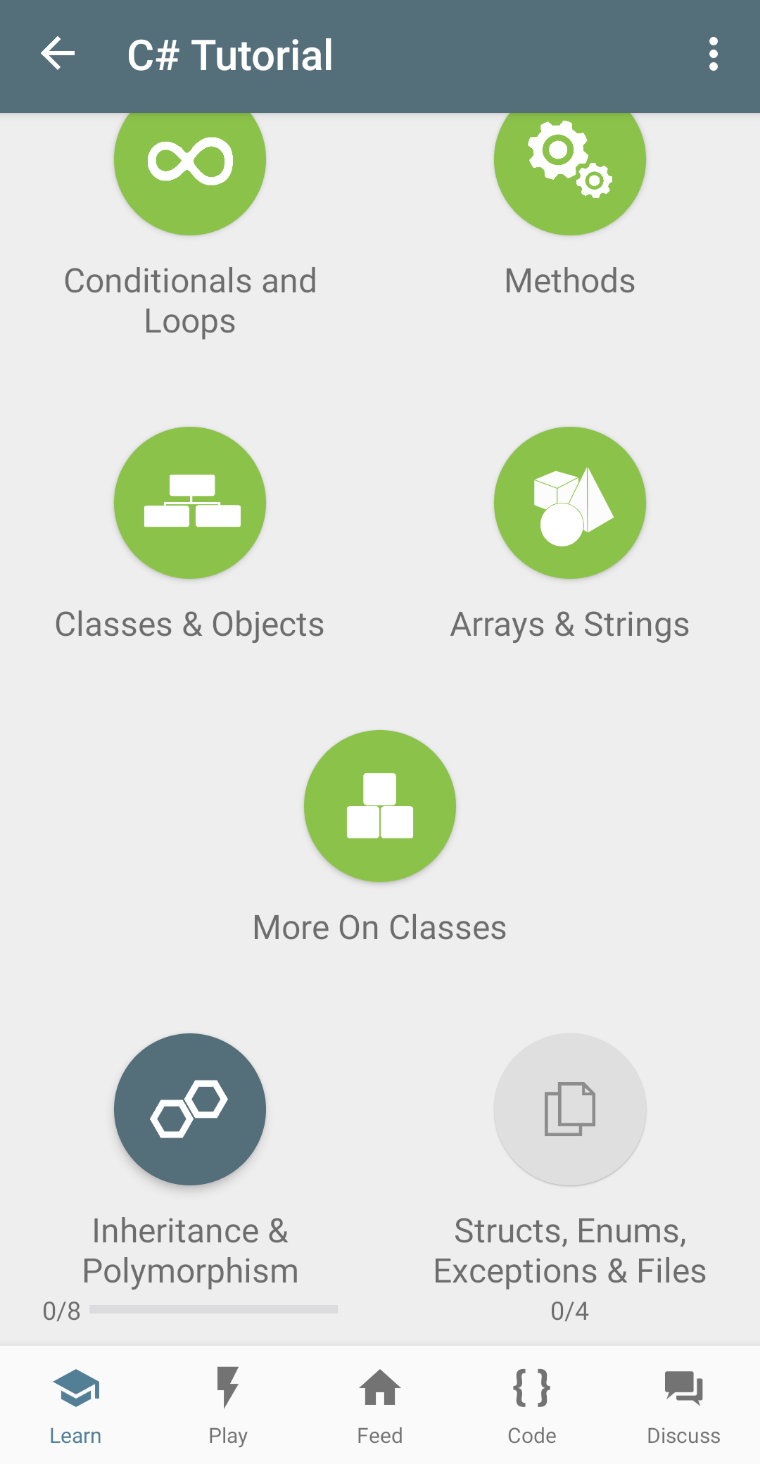Select the Learn tab
Screen dimensions: 760x1464
click(76, 1405)
